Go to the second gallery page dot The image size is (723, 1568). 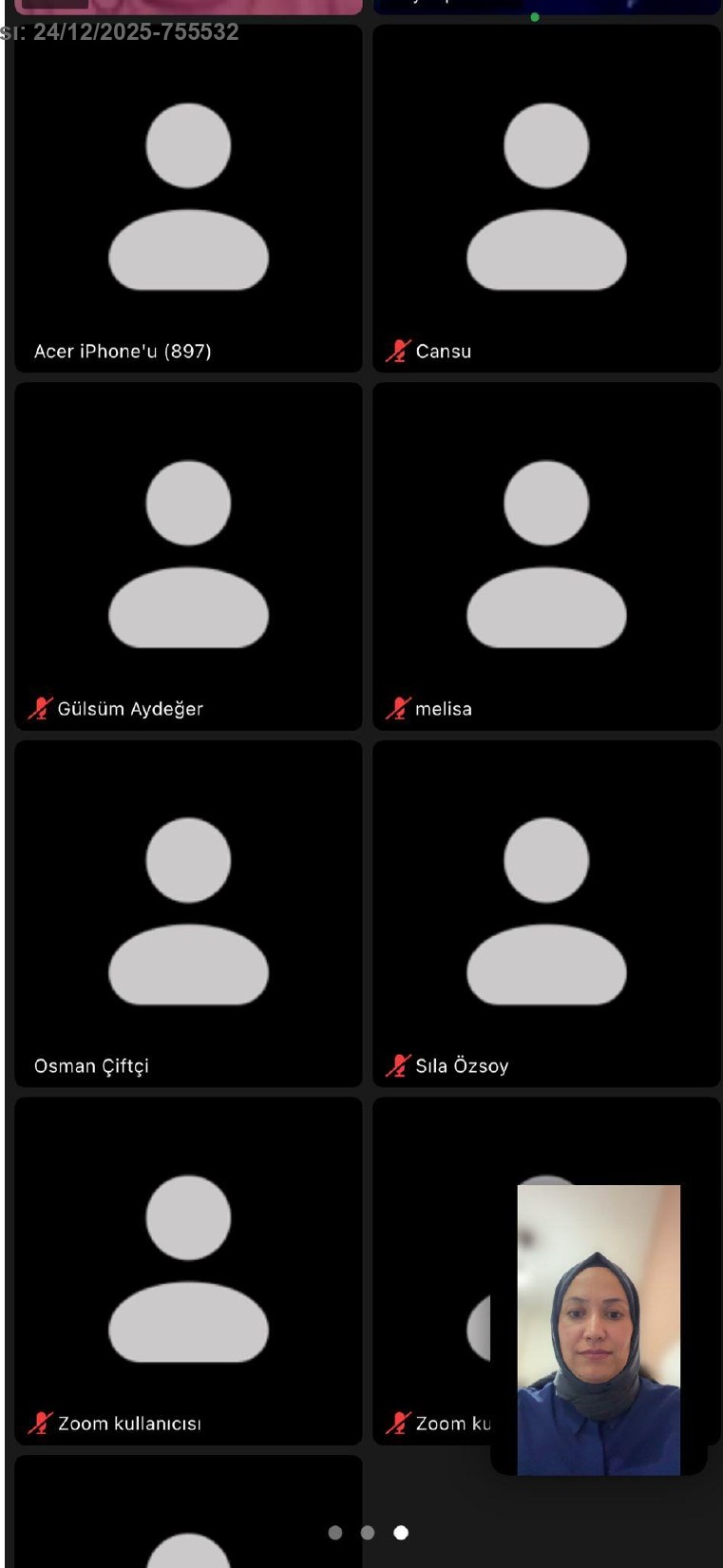tap(368, 1532)
